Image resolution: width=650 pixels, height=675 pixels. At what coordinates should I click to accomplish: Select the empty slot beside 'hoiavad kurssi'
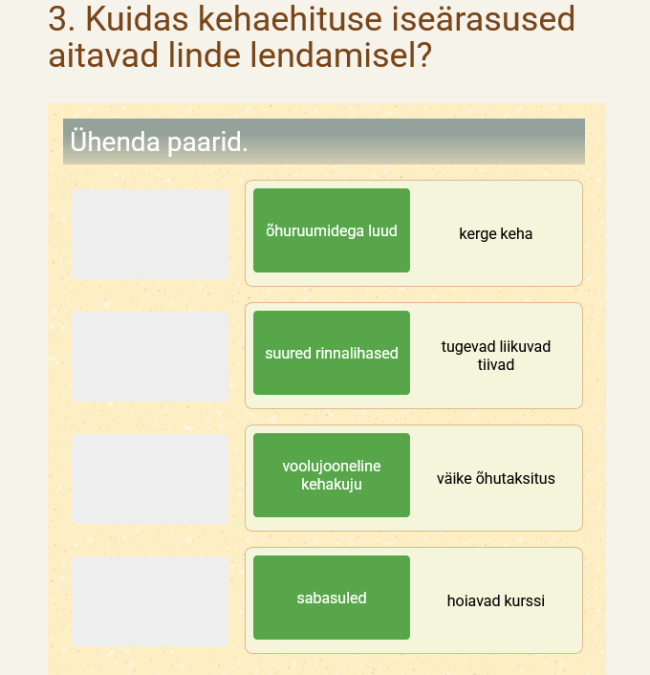pos(150,600)
